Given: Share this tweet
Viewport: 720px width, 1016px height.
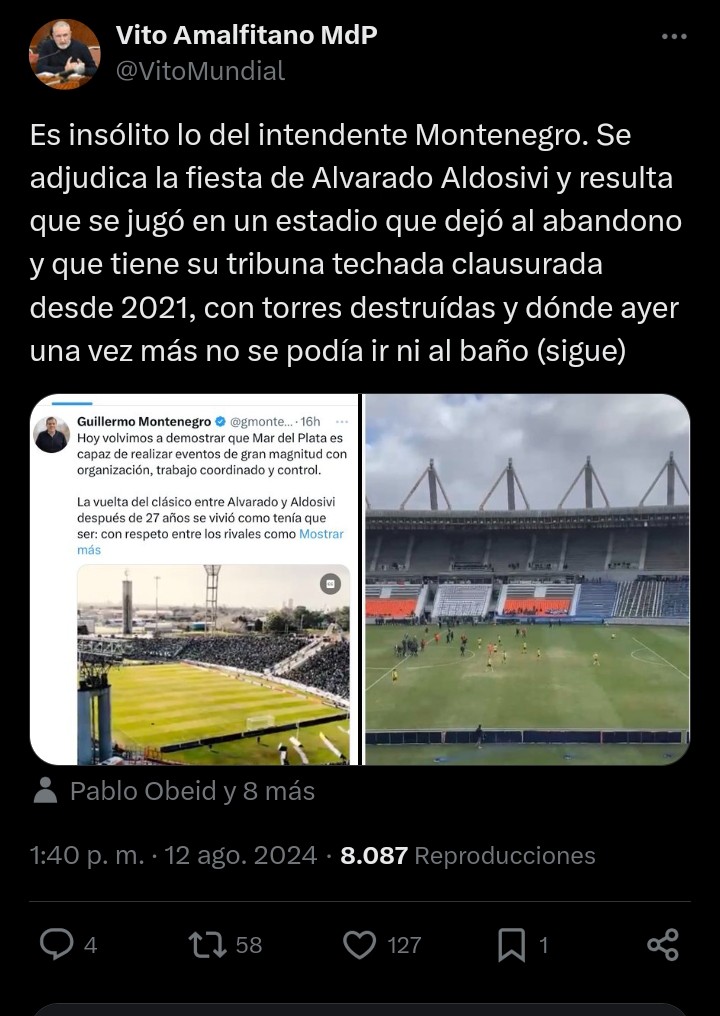Looking at the screenshot, I should point(662,944).
